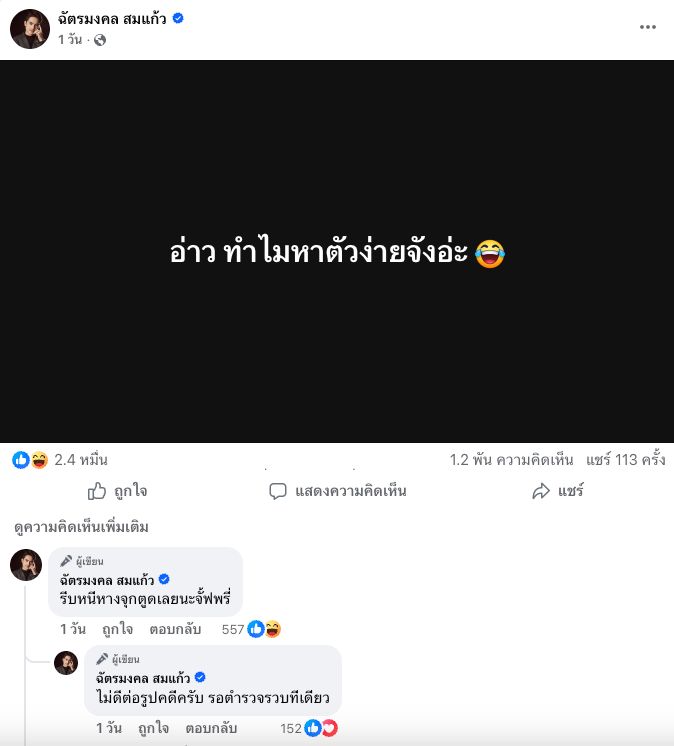Like the post with ถูกใจ button

(x=118, y=491)
